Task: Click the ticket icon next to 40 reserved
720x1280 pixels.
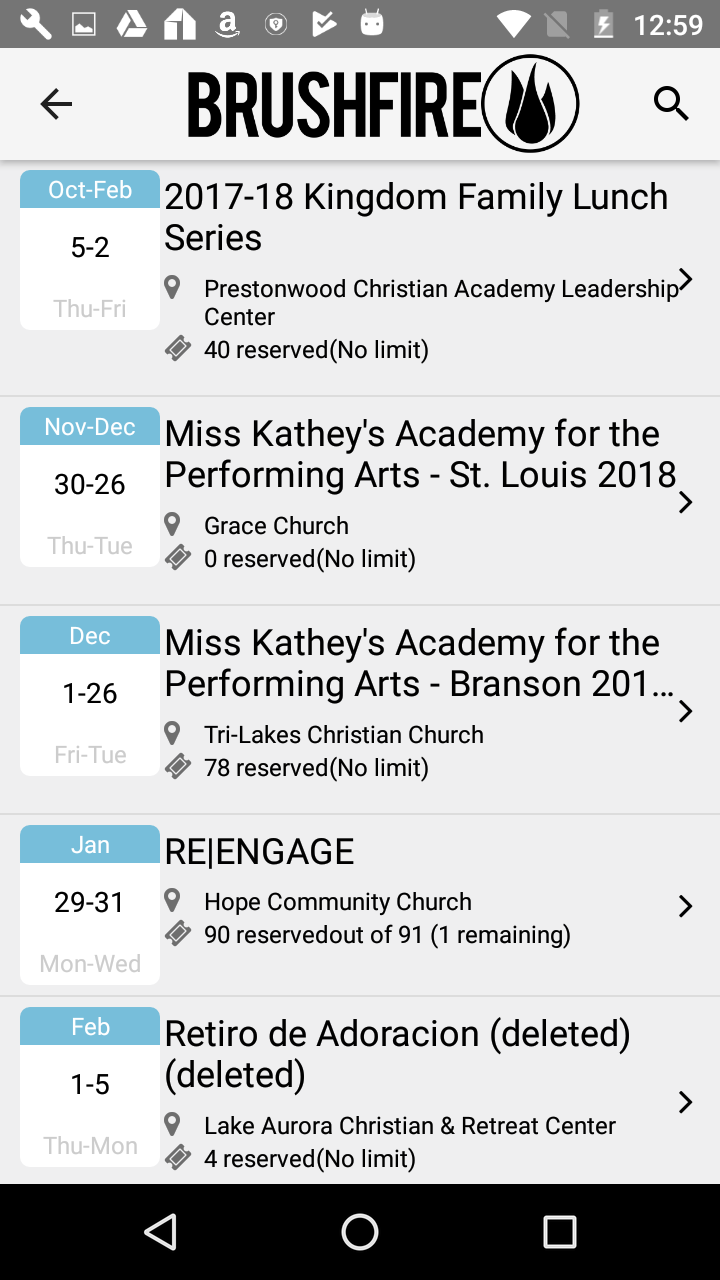Action: coord(178,349)
